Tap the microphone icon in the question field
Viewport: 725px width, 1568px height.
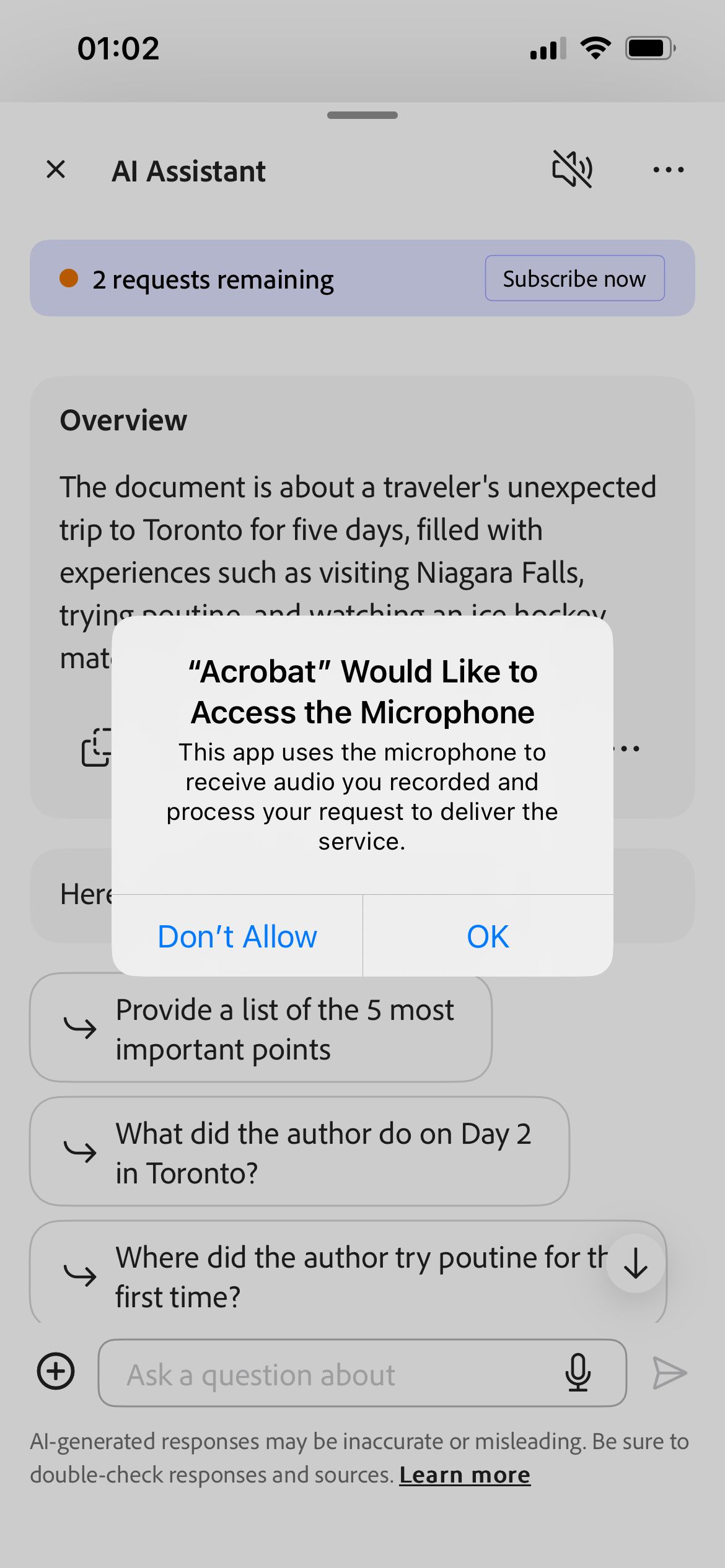(578, 1373)
